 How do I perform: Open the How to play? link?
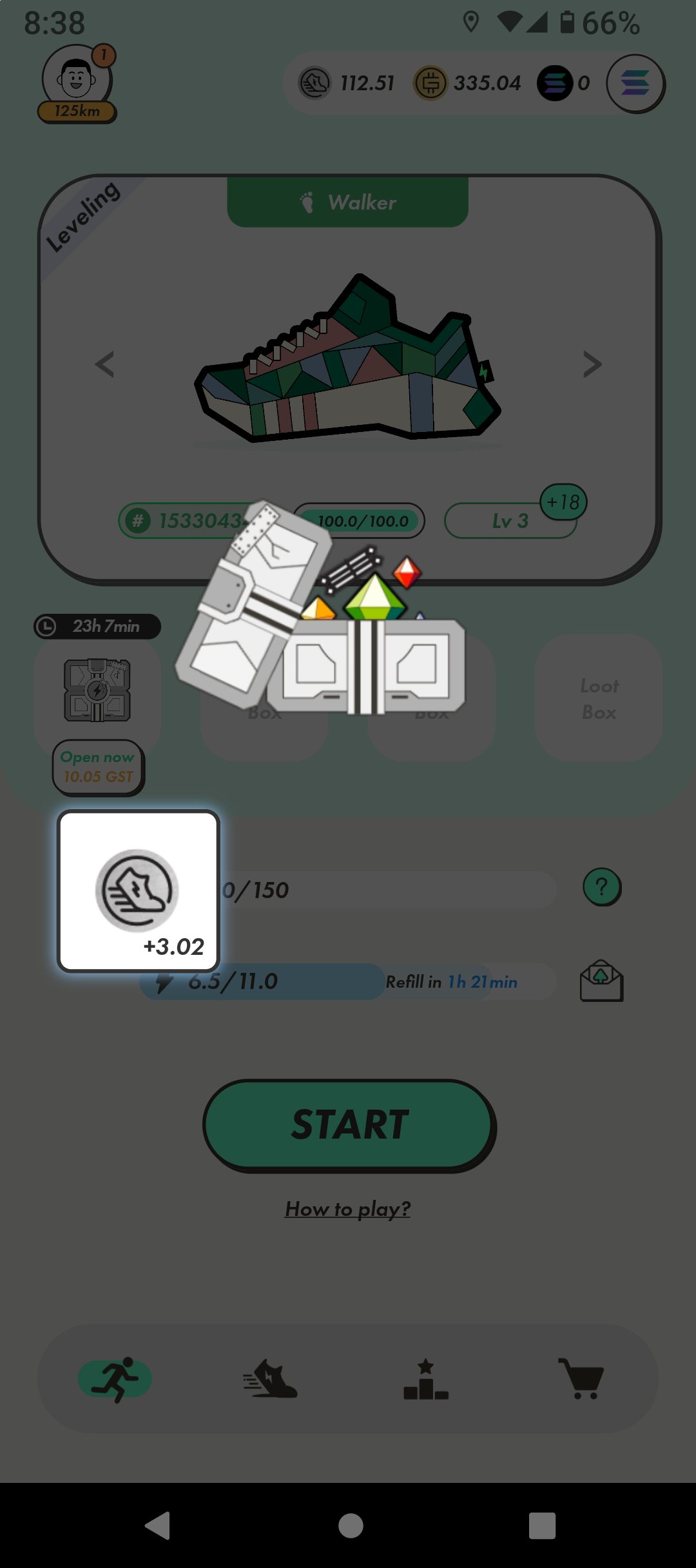coord(348,1209)
